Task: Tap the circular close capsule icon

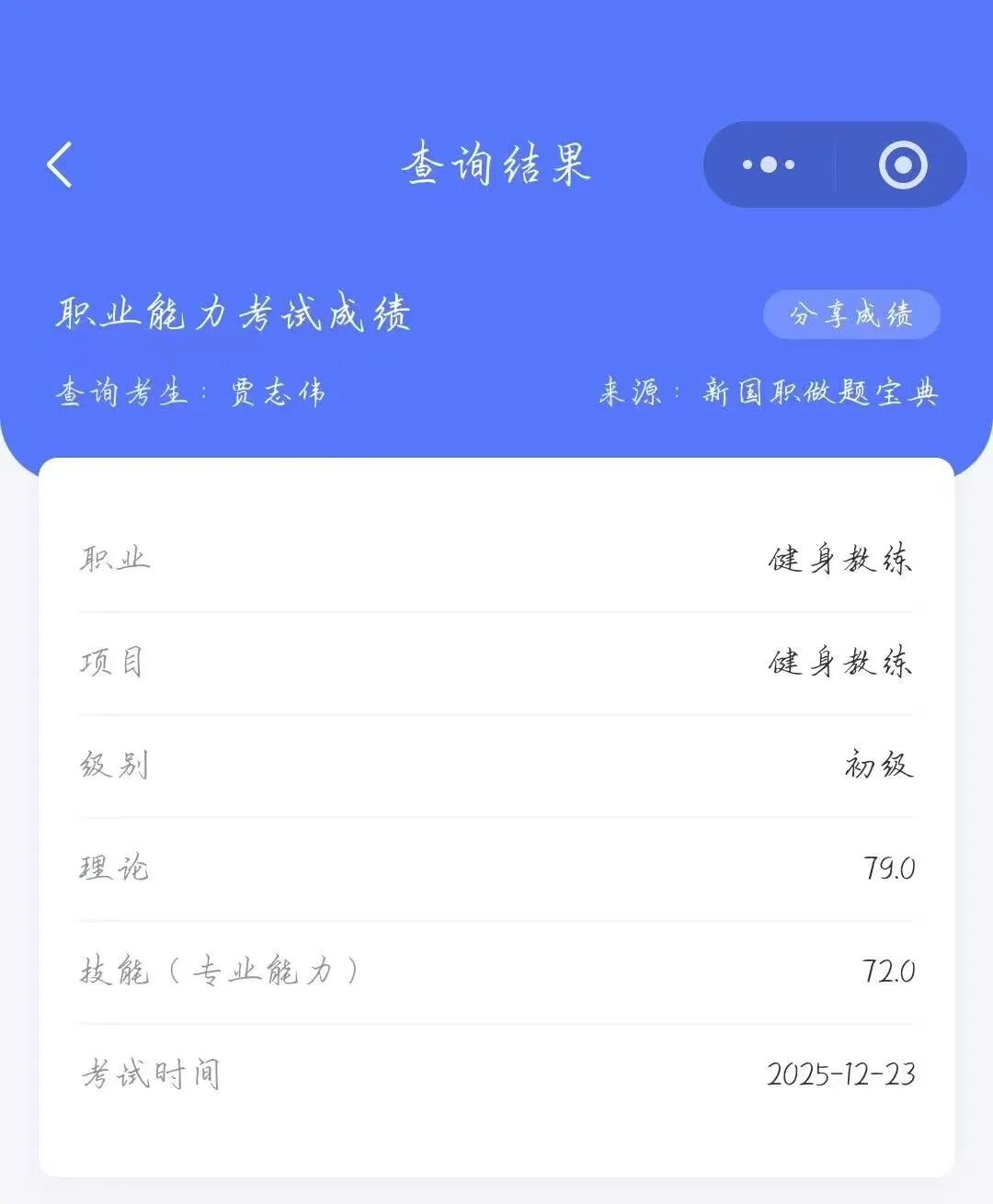Action: pos(905,164)
